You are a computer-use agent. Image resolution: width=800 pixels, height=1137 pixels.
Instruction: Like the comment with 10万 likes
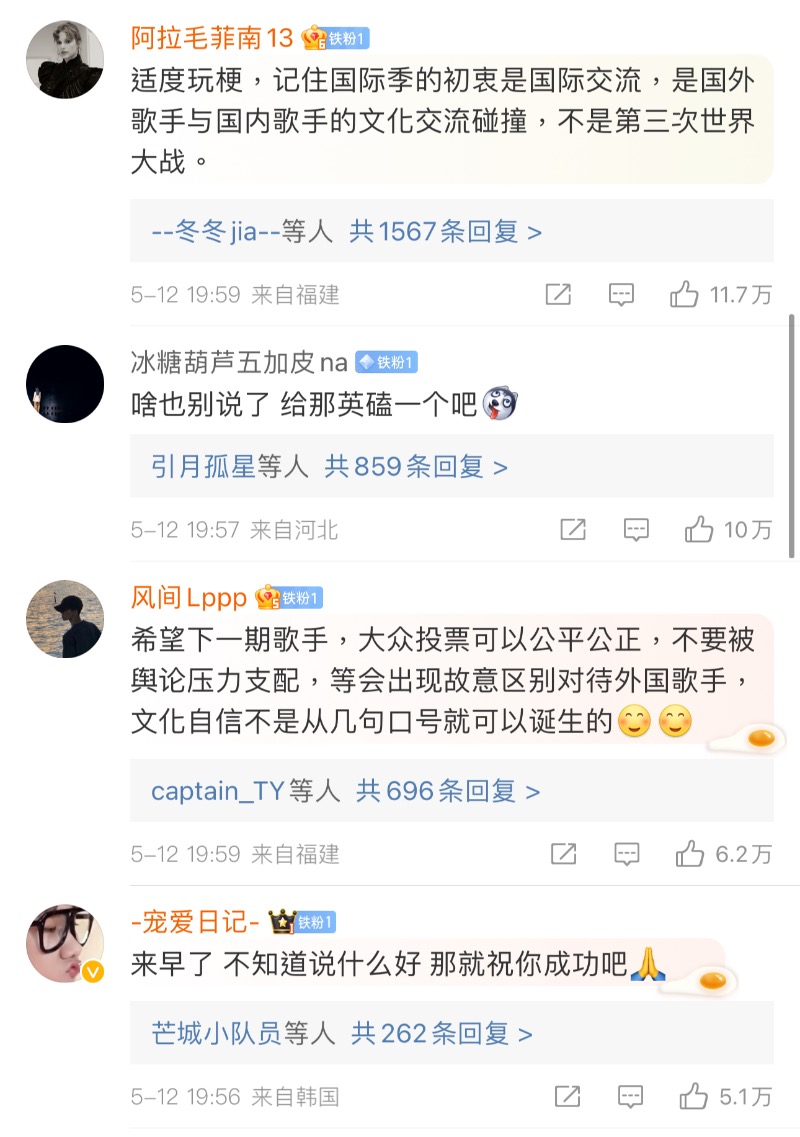pyautogui.click(x=699, y=530)
